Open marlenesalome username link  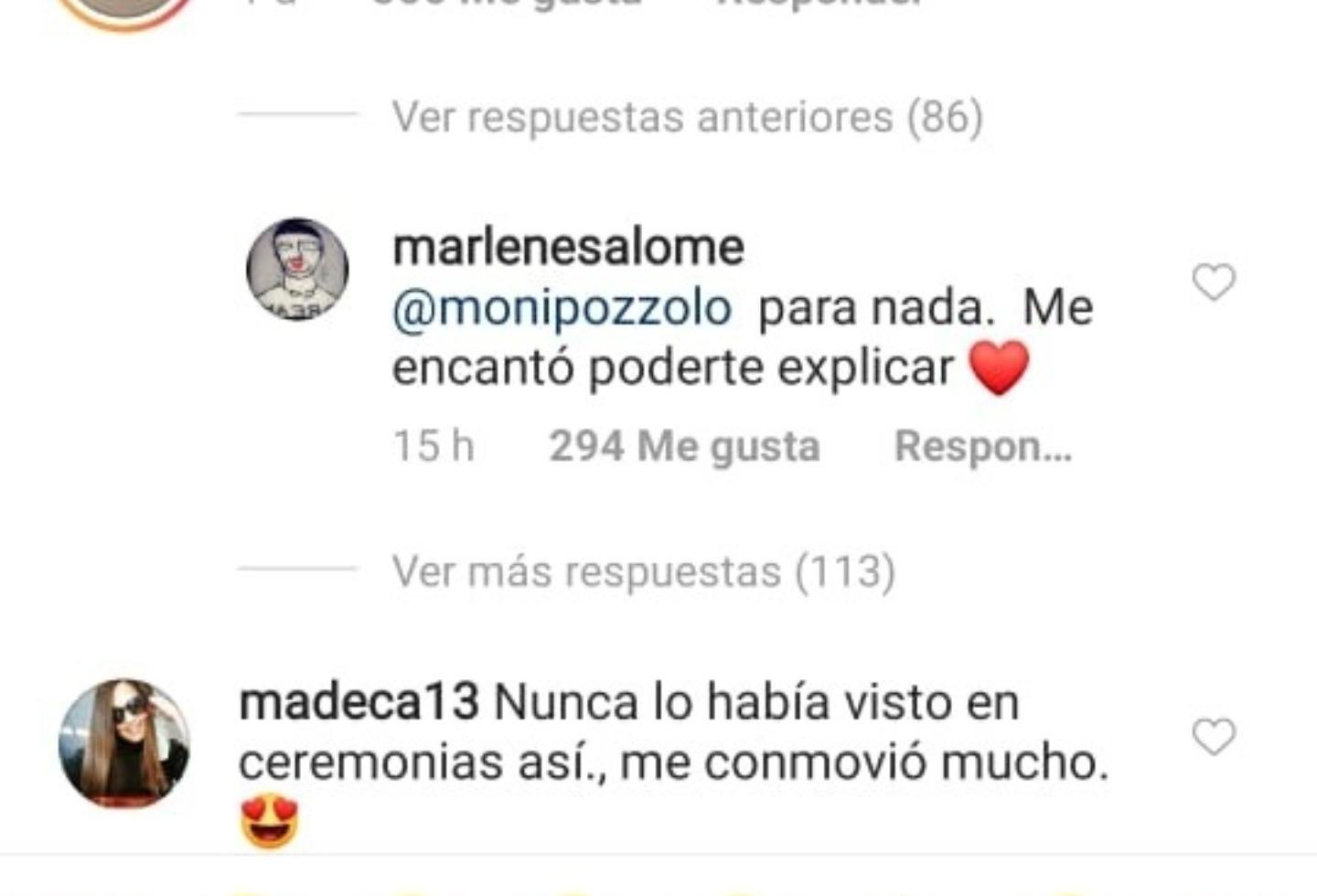(x=568, y=247)
